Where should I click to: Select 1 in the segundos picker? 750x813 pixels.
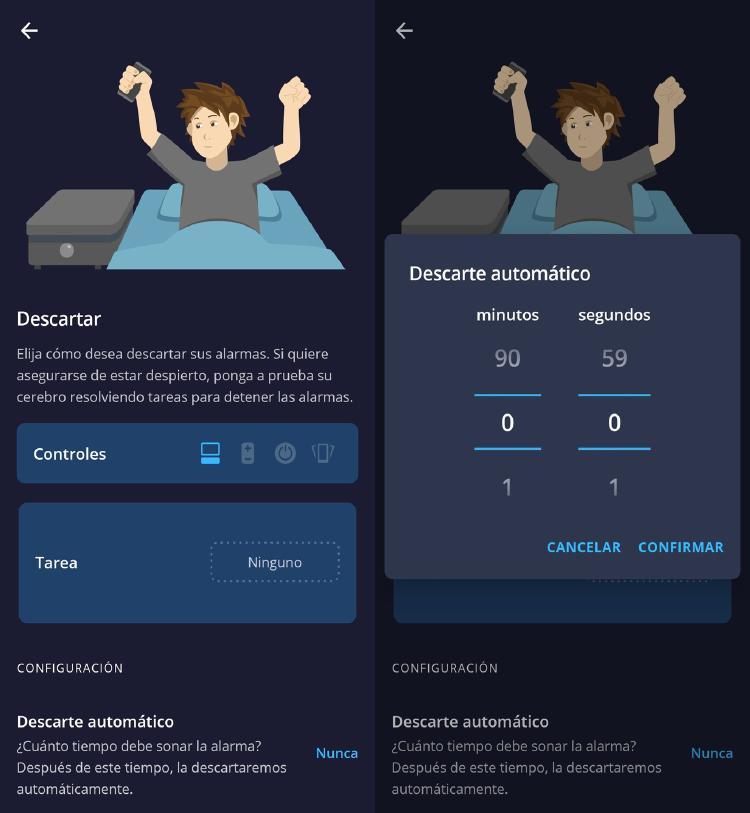pos(614,487)
